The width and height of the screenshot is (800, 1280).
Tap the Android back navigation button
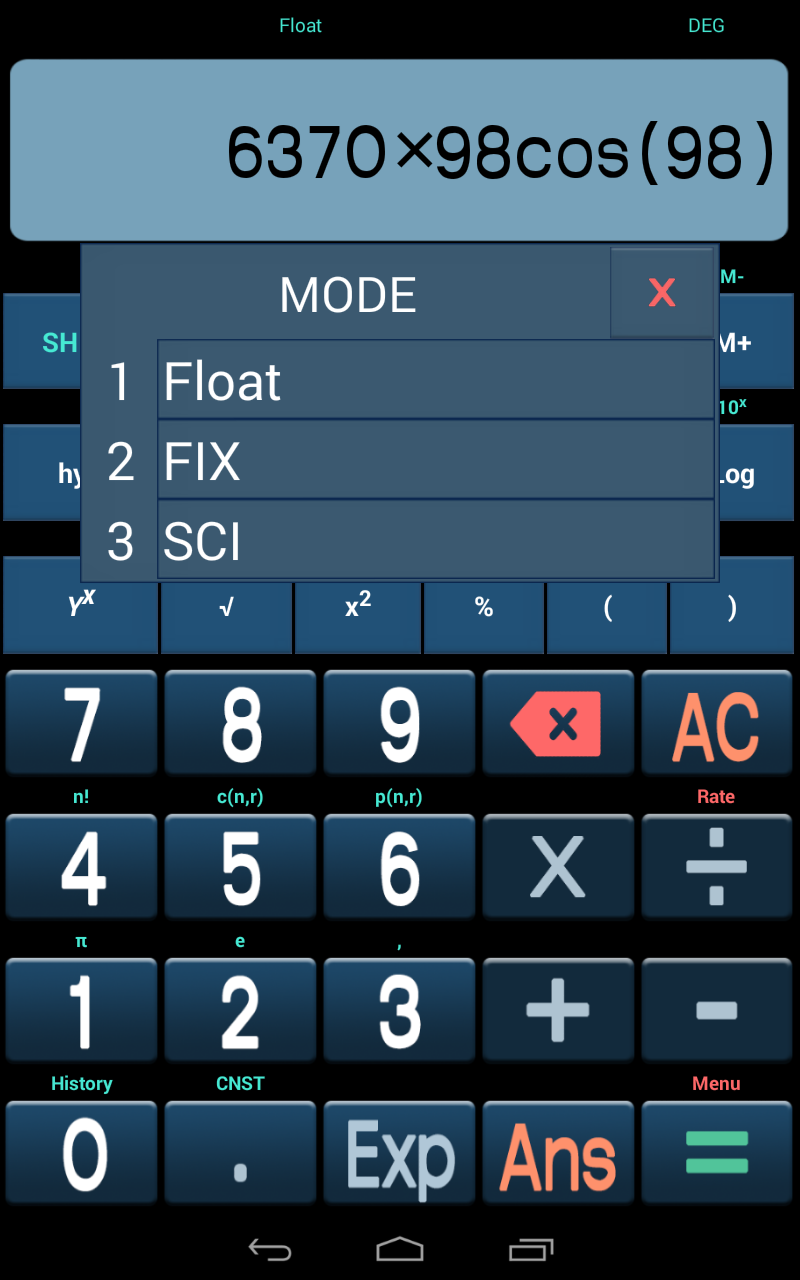pyautogui.click(x=269, y=1249)
